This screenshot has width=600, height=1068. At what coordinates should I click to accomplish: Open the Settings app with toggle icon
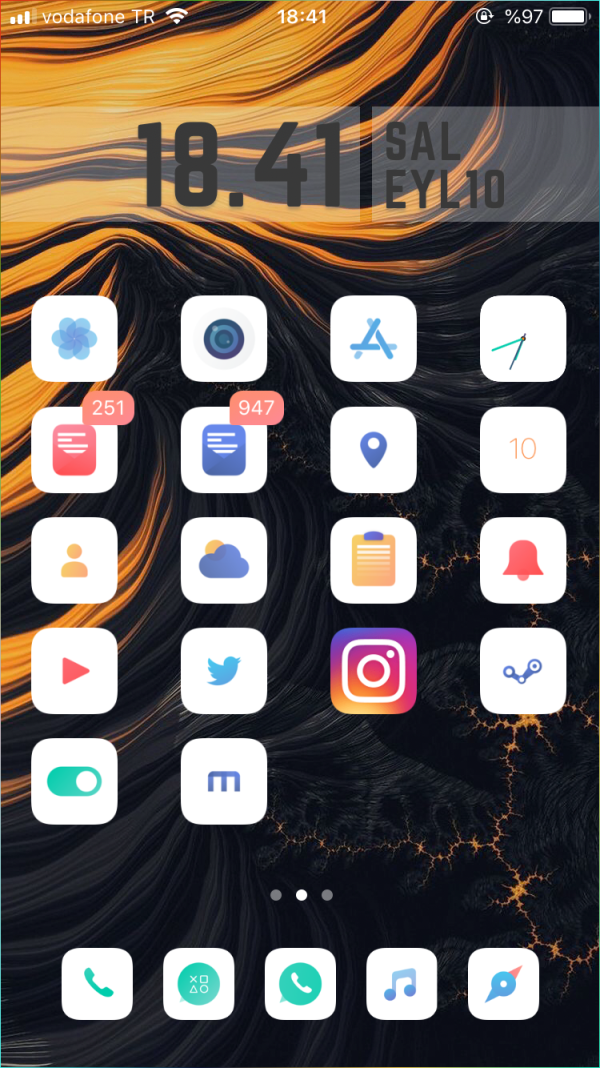point(74,781)
